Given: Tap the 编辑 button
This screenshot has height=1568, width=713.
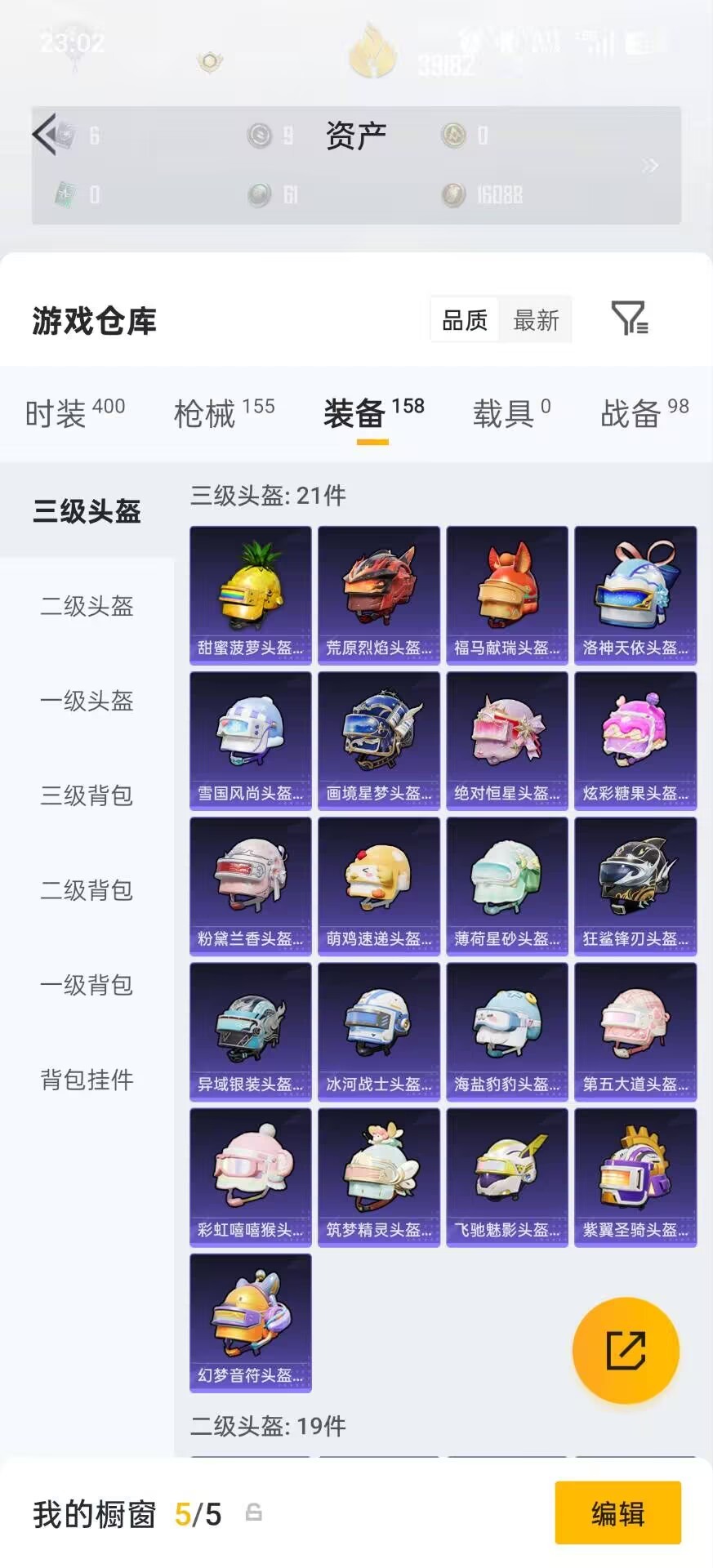Looking at the screenshot, I should click(617, 1513).
